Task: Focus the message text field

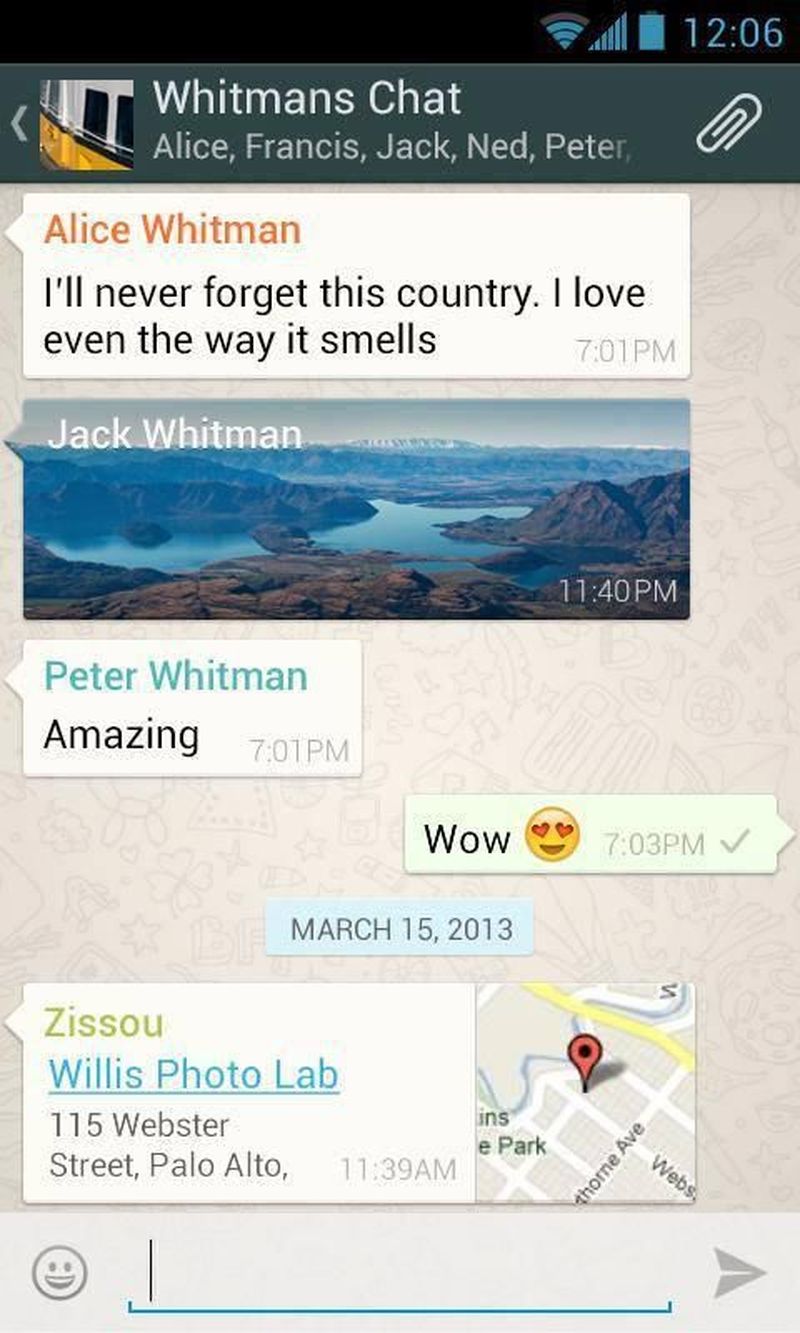Action: pyautogui.click(x=400, y=1273)
